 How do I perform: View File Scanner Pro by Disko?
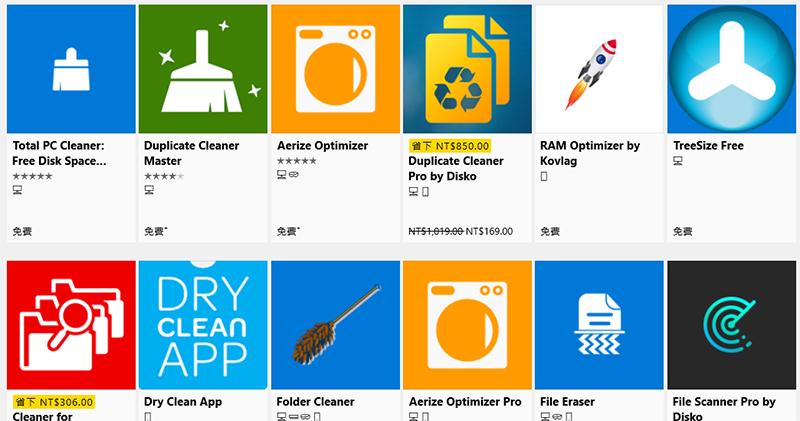tap(731, 326)
